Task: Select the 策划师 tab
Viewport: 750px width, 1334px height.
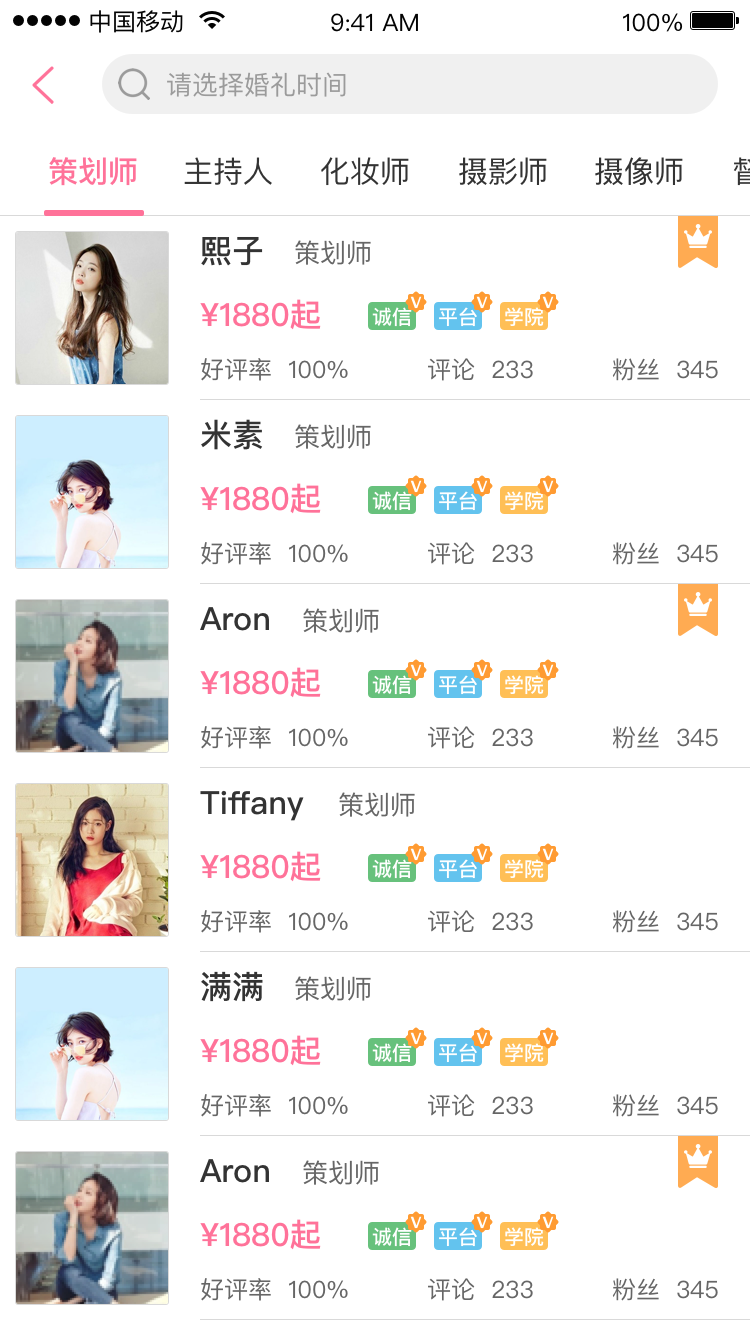Action: tap(93, 172)
